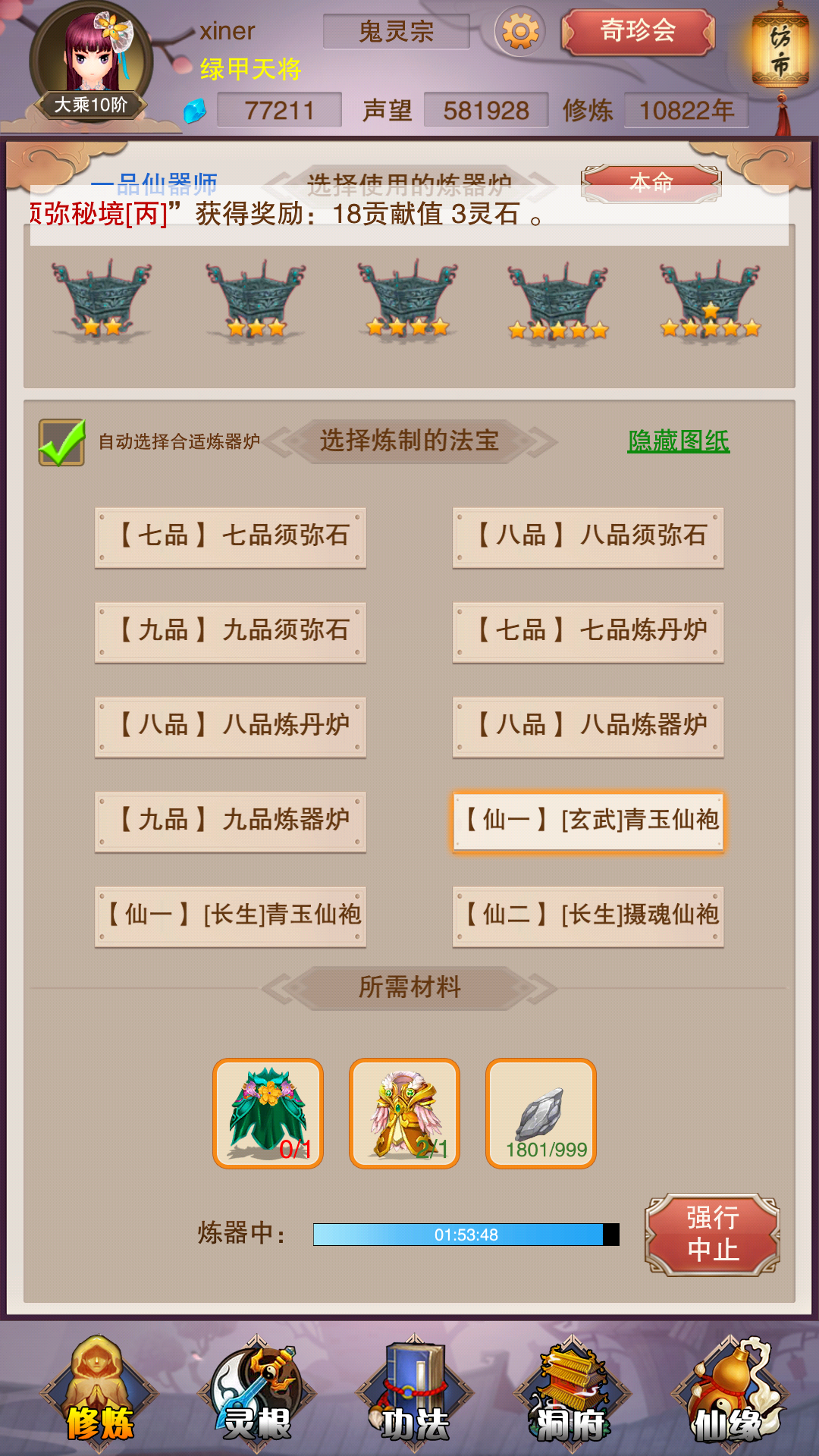Click the green robe material showing 0/1
819x1456 pixels.
click(267, 1113)
